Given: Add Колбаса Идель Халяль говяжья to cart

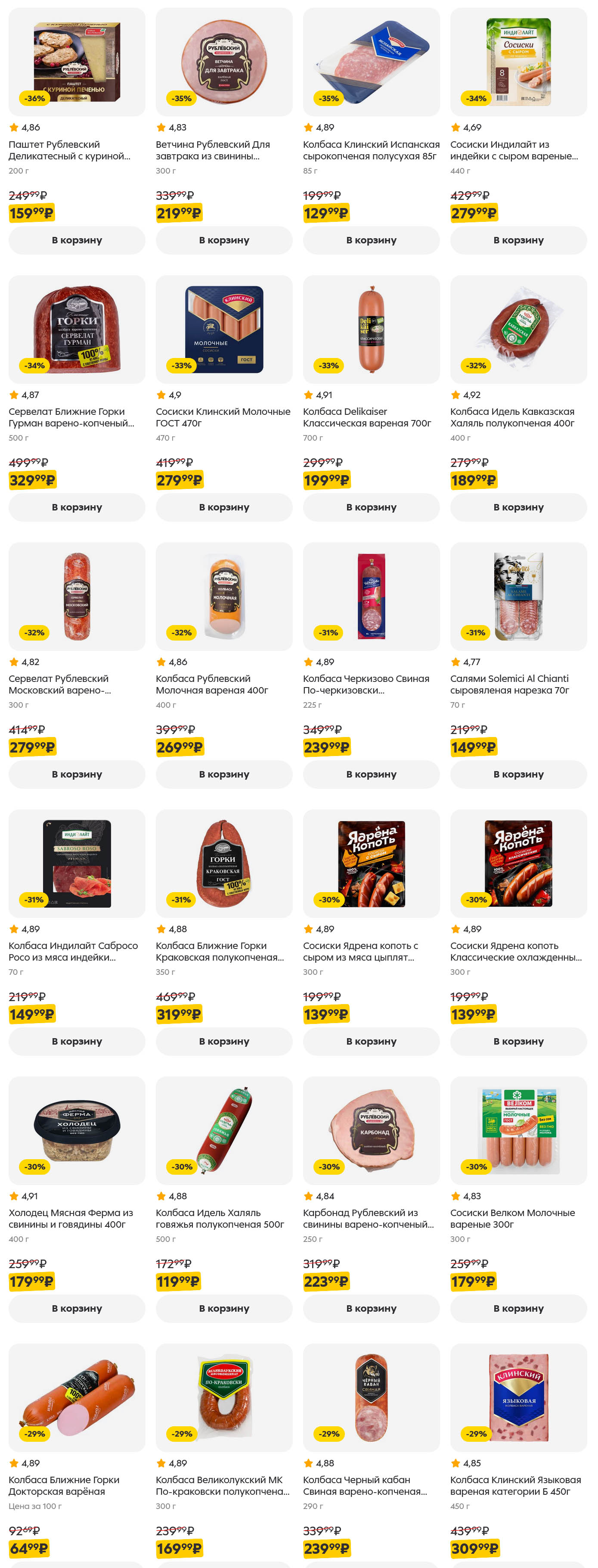Looking at the screenshot, I should [x=224, y=1309].
